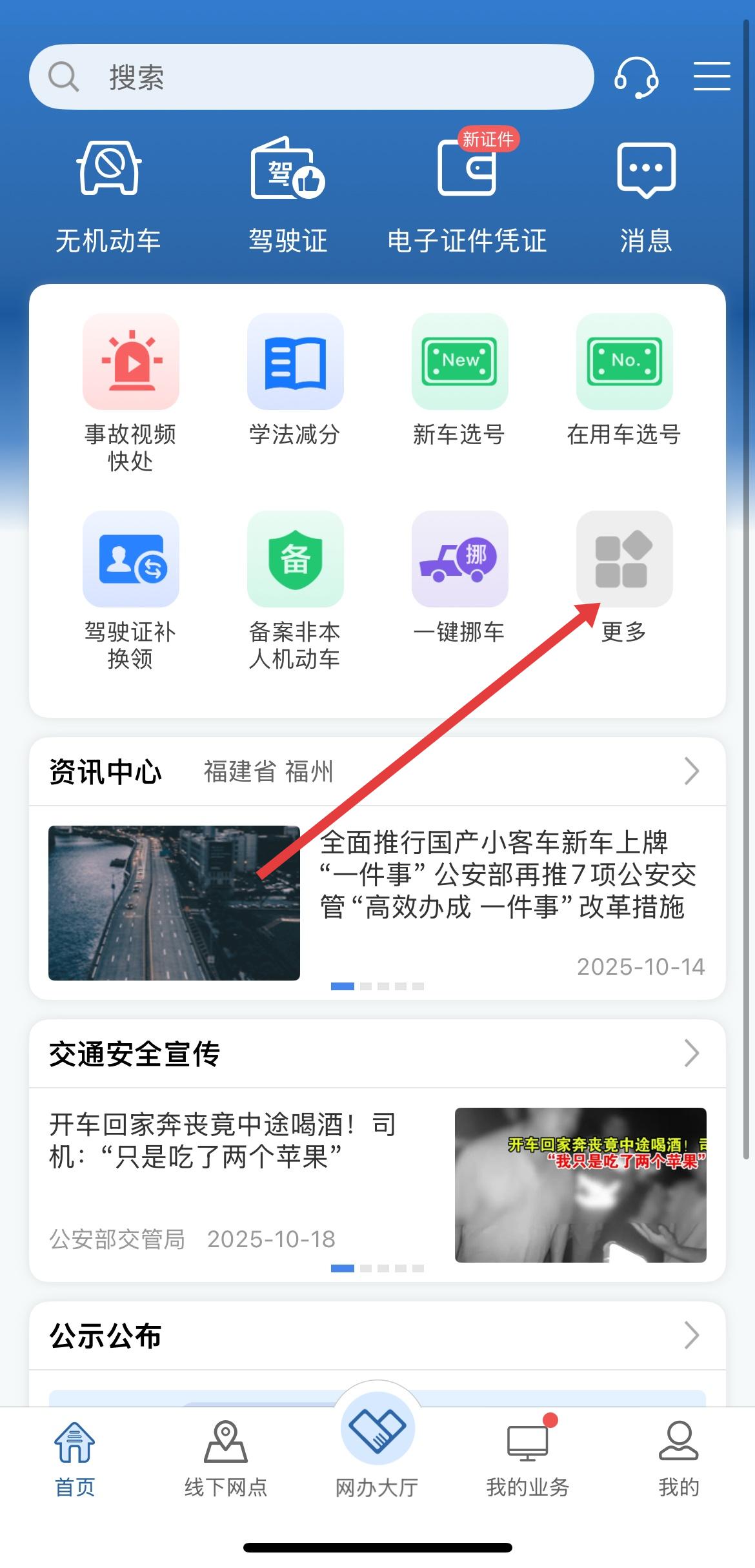The image size is (755, 1568).
Task: Open customer service headset icon
Action: point(636,77)
